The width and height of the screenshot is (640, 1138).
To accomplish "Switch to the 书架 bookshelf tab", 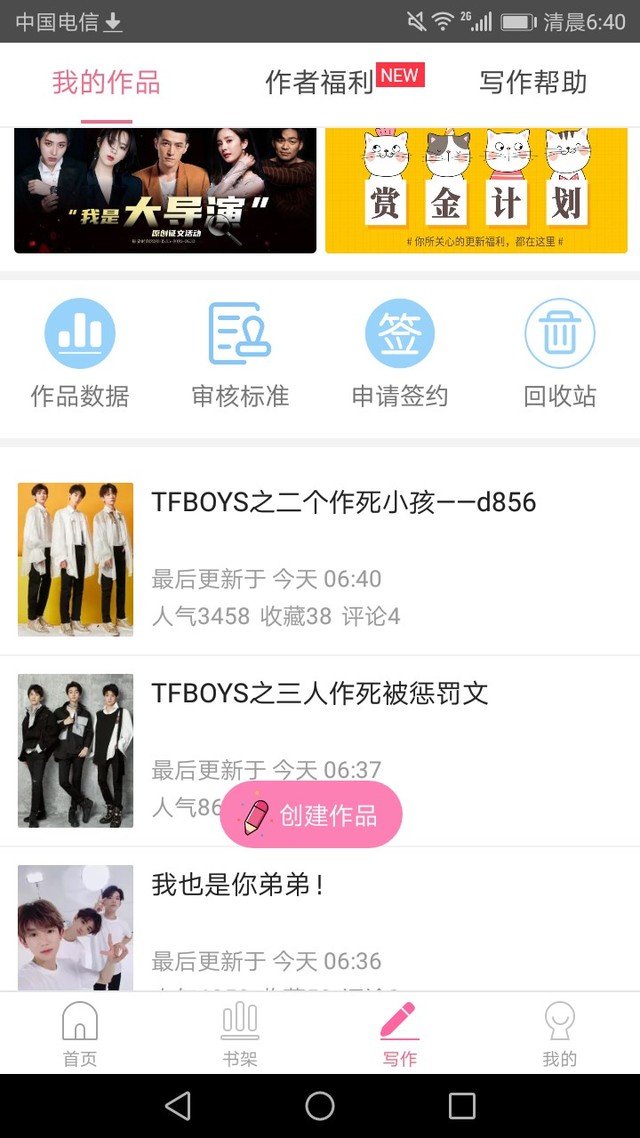I will (240, 1034).
